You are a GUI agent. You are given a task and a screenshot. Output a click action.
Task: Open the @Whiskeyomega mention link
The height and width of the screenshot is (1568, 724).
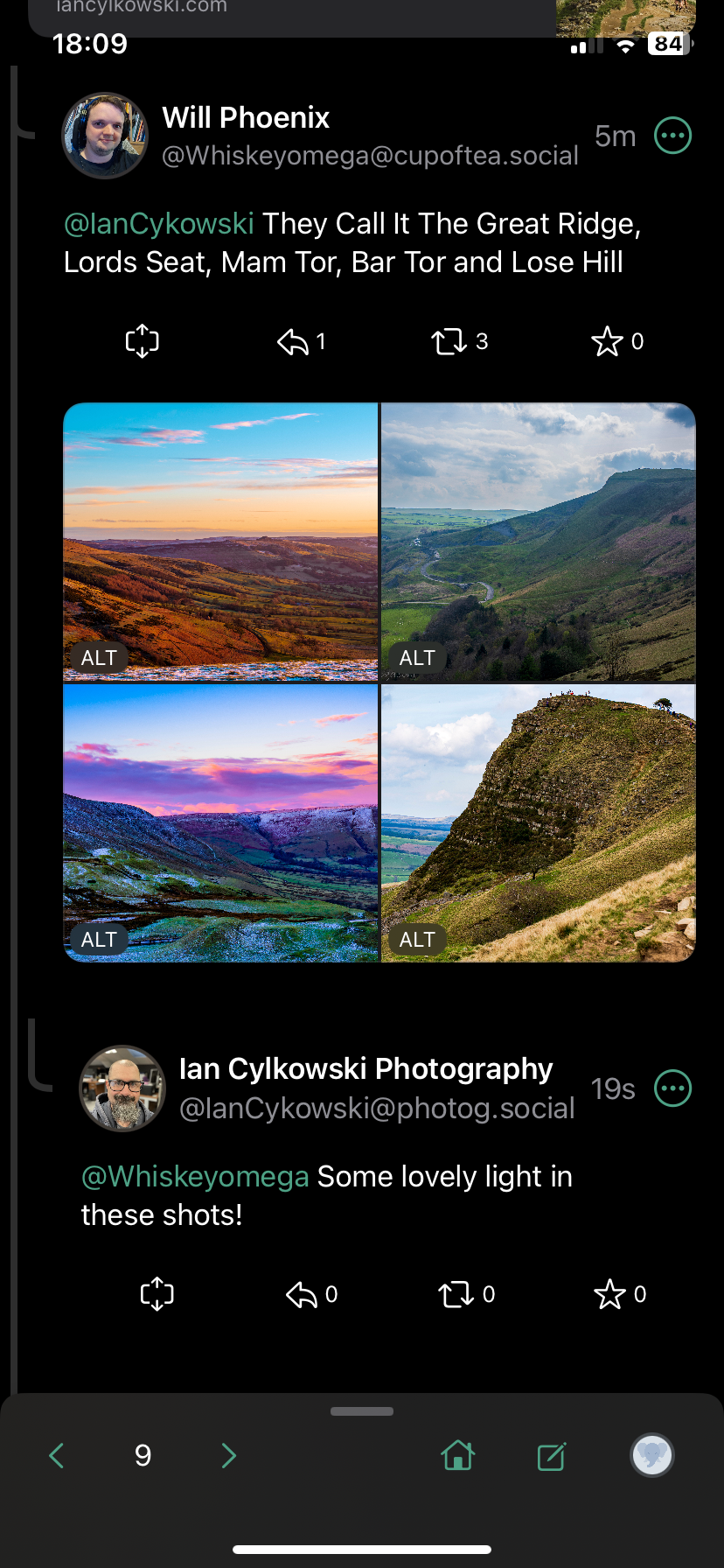coord(195,1177)
